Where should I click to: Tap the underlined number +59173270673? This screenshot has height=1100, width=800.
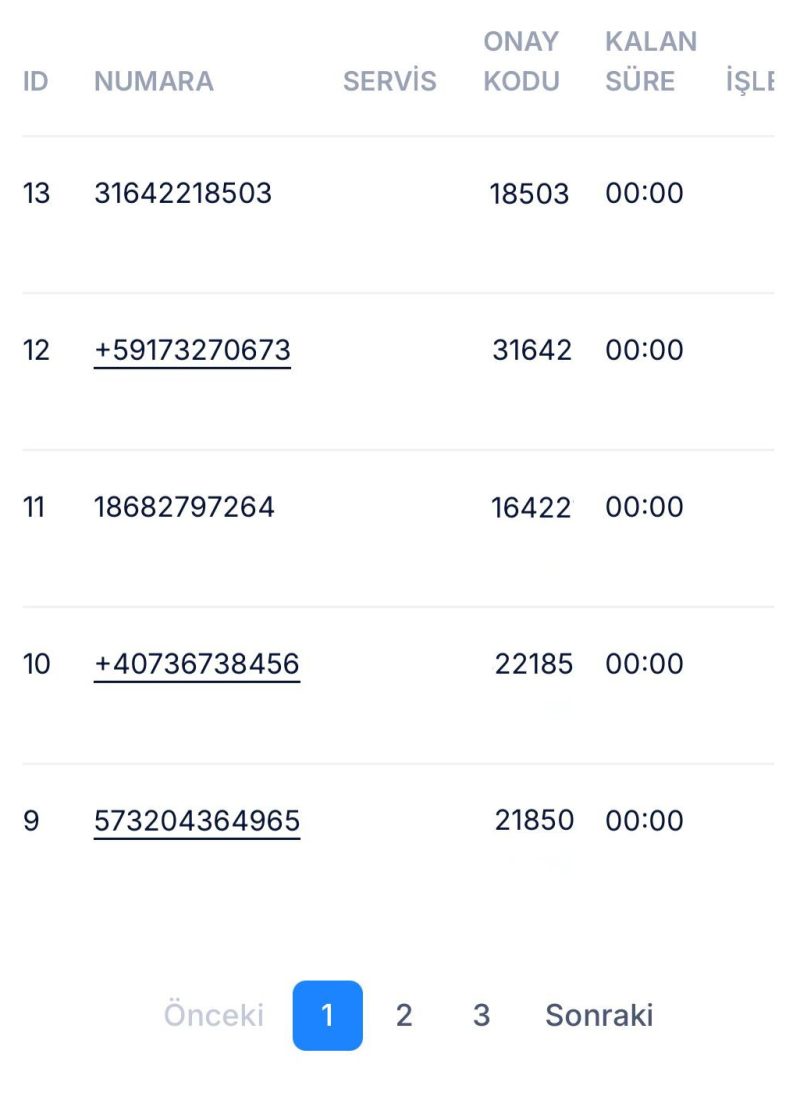[192, 350]
